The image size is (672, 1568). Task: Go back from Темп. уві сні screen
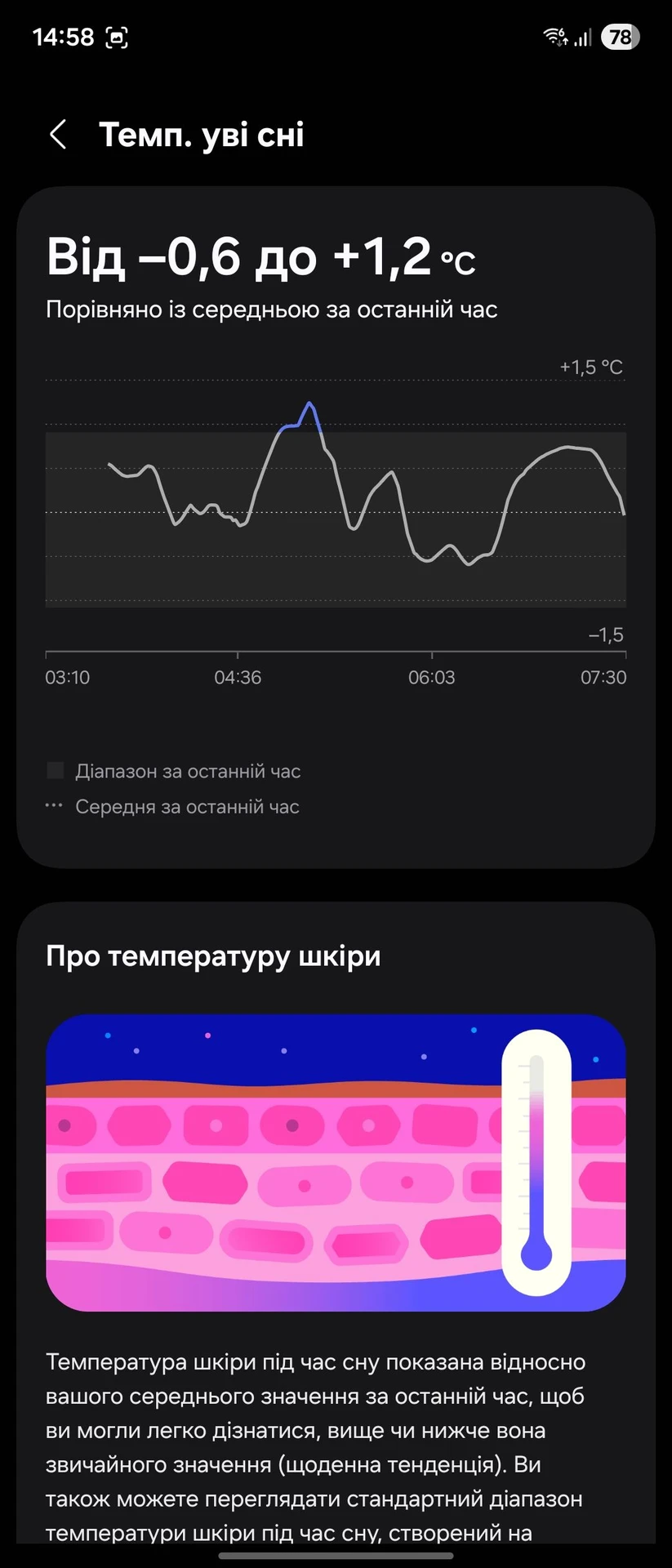tap(58, 135)
